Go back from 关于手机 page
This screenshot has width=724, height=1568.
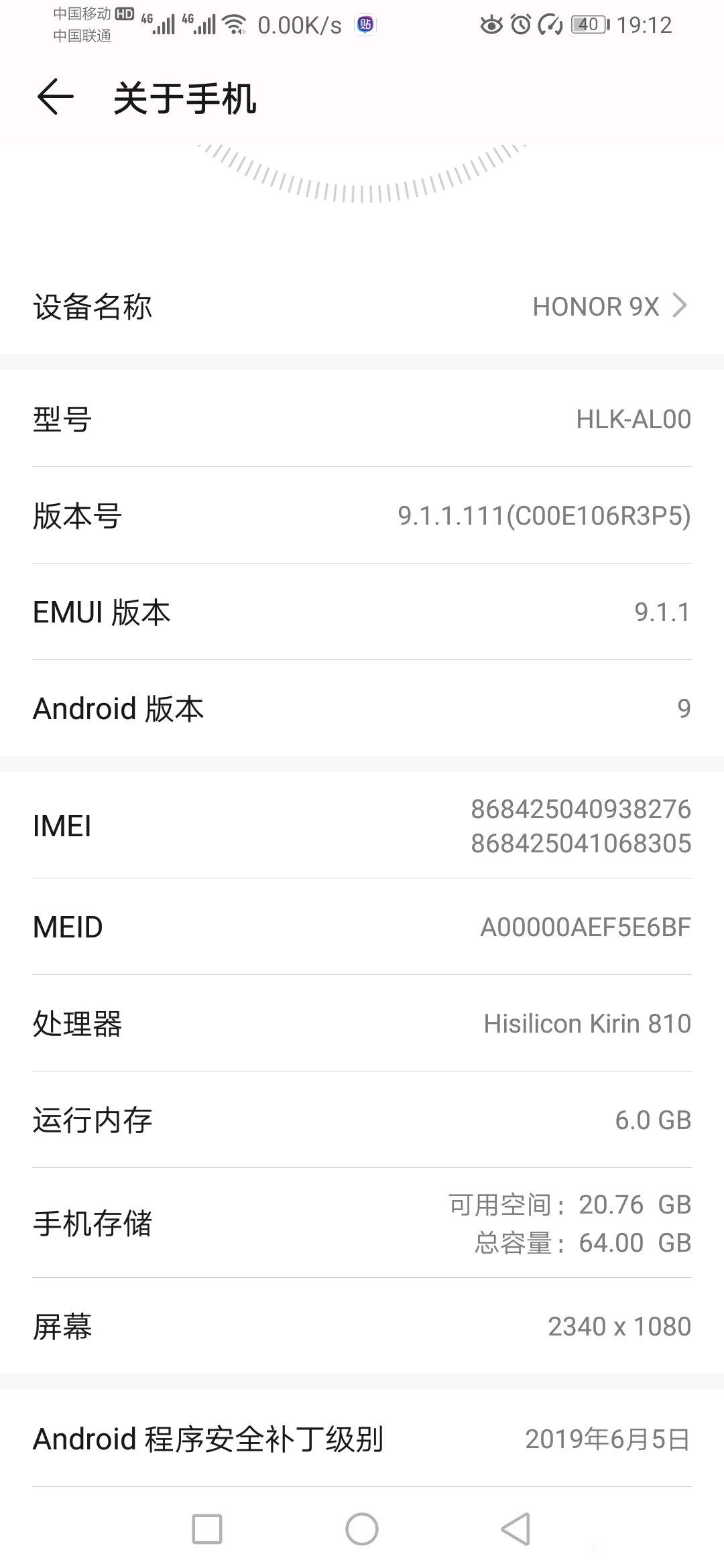coord(55,98)
